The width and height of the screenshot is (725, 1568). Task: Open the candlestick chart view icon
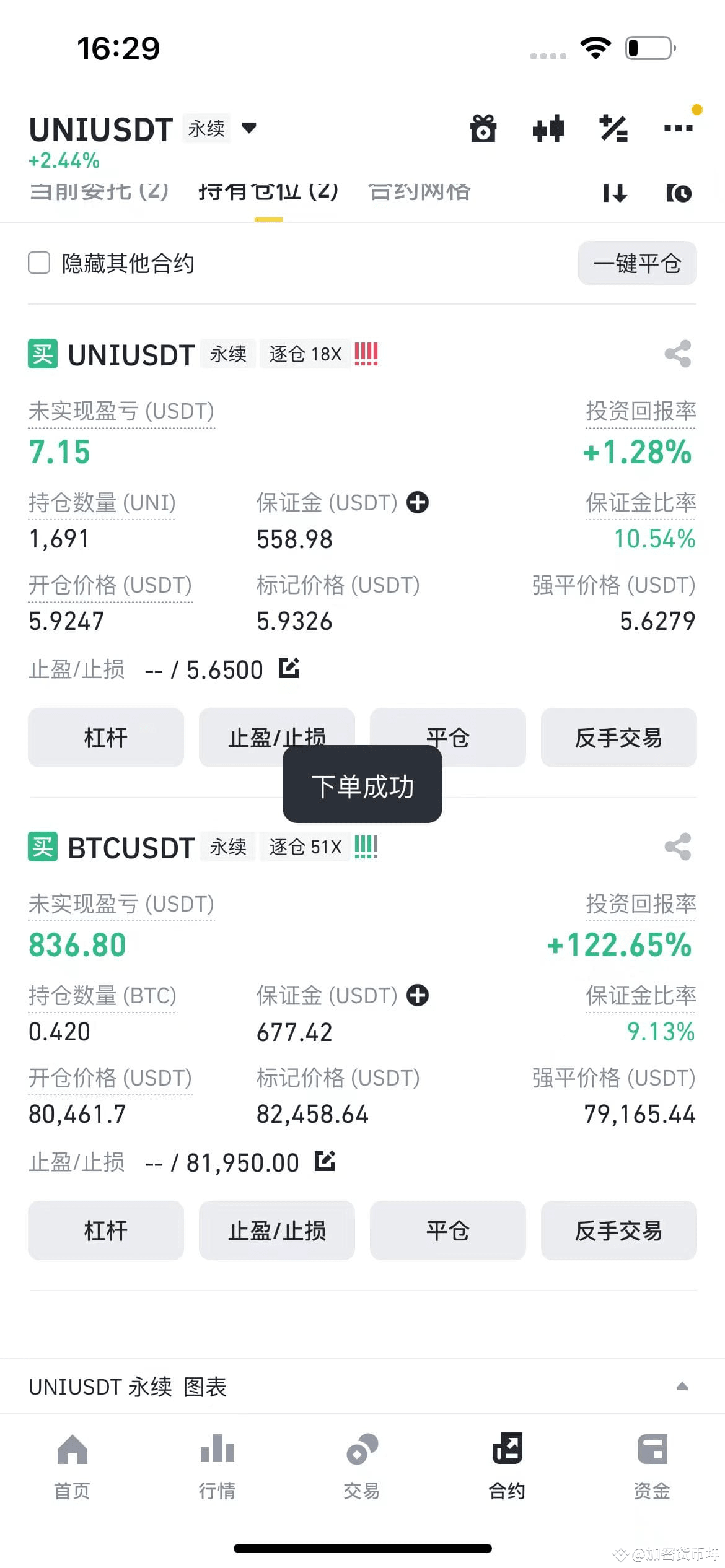point(549,129)
